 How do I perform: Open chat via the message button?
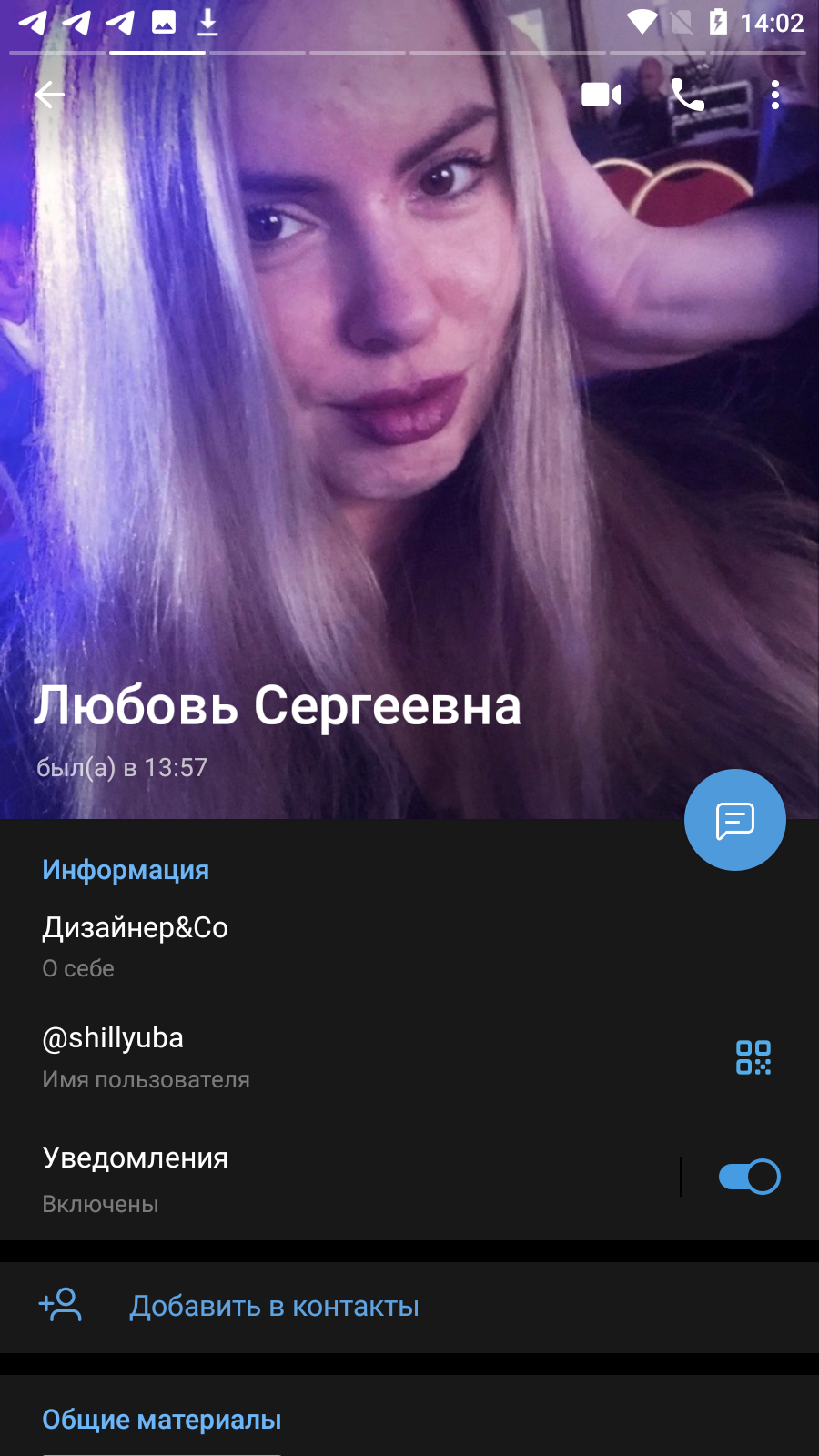pos(735,820)
